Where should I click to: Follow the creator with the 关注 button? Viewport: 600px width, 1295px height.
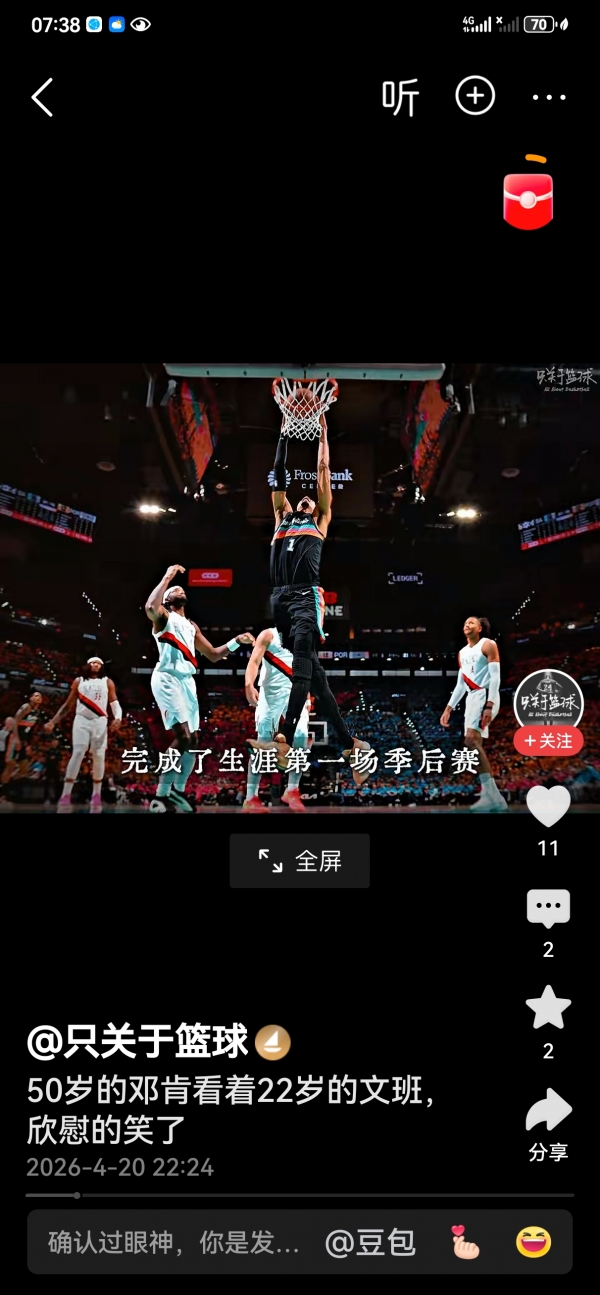(548, 741)
